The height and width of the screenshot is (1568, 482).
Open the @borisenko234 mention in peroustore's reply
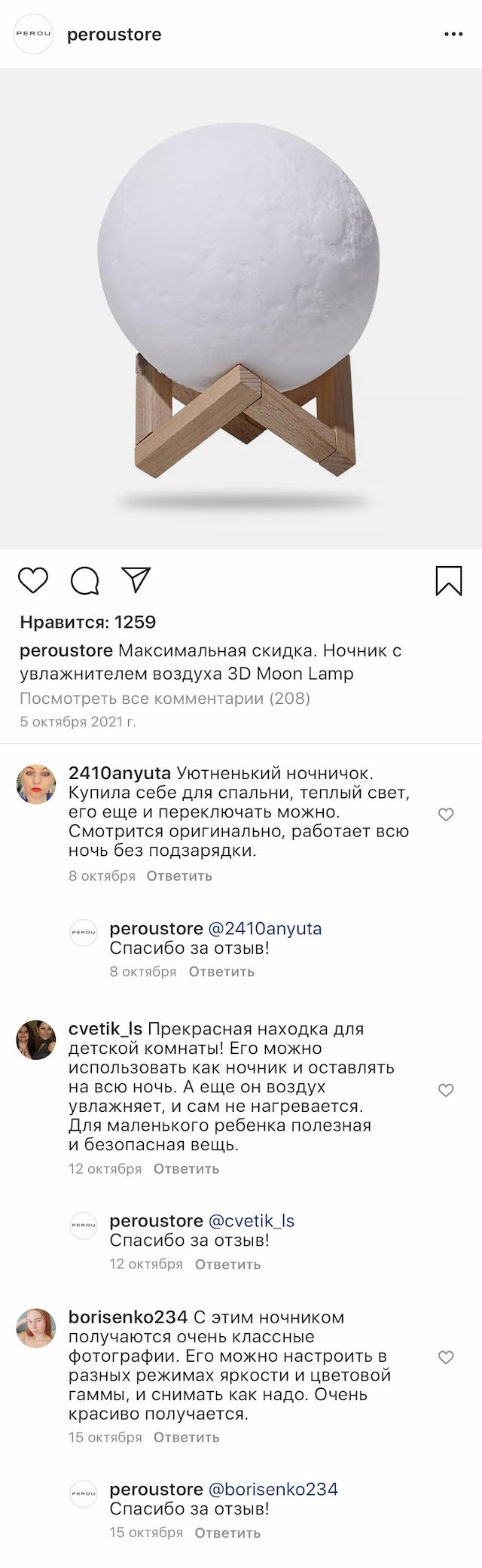click(x=273, y=1489)
